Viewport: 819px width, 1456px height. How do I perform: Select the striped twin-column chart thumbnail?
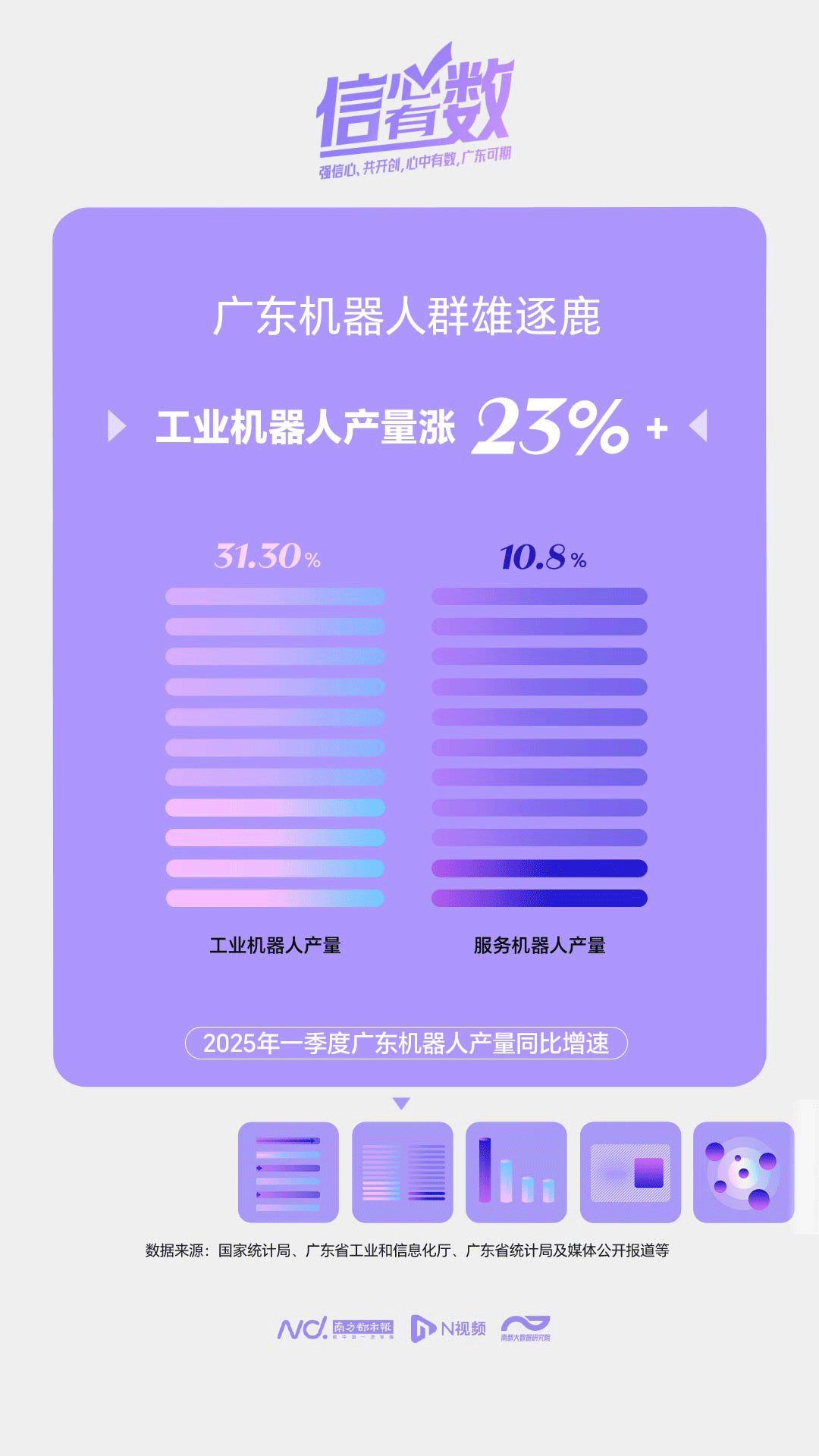(403, 1172)
